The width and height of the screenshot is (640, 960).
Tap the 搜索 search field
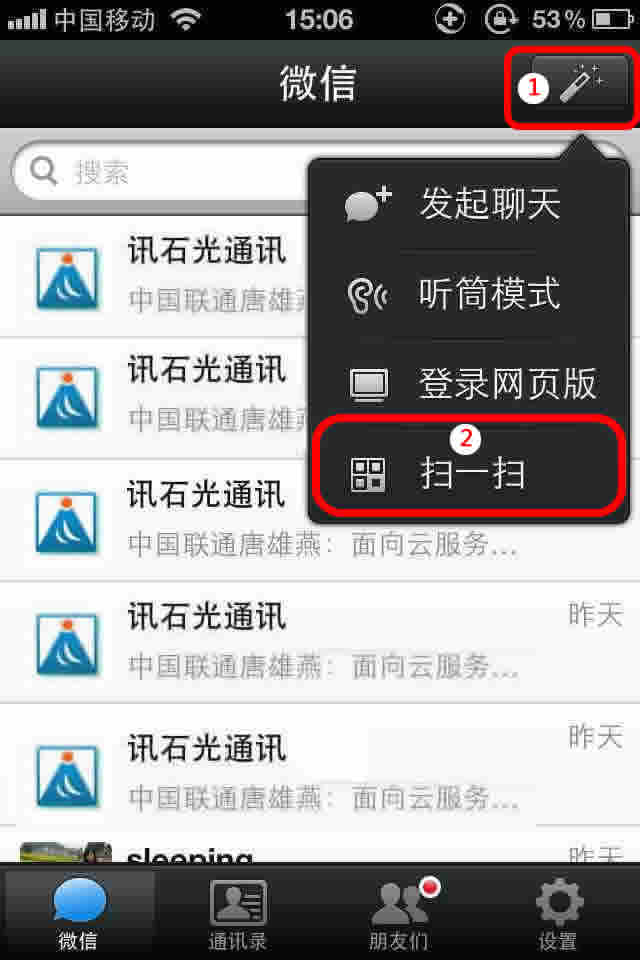pyautogui.click(x=160, y=172)
